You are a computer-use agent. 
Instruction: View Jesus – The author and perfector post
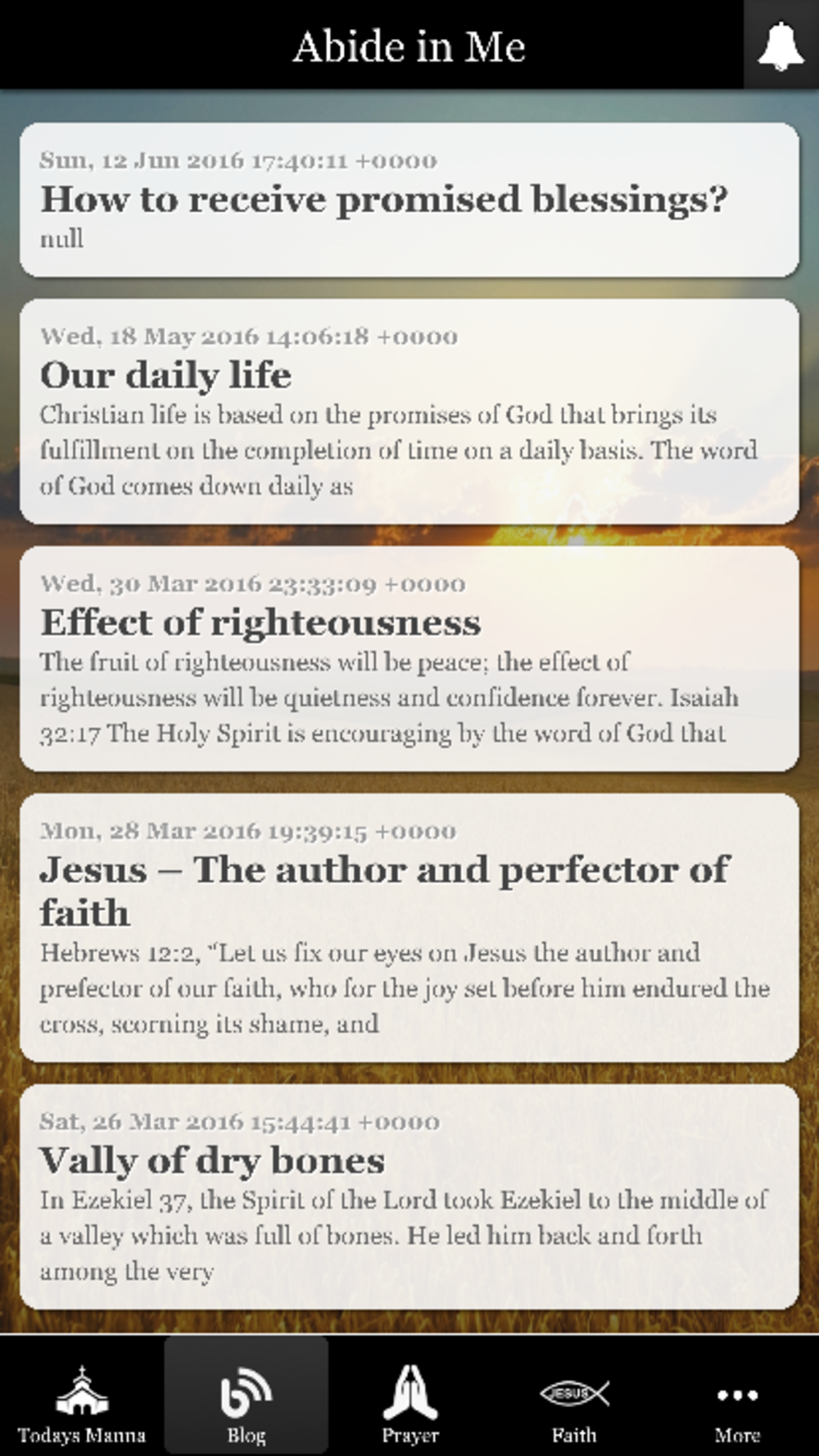point(409,928)
